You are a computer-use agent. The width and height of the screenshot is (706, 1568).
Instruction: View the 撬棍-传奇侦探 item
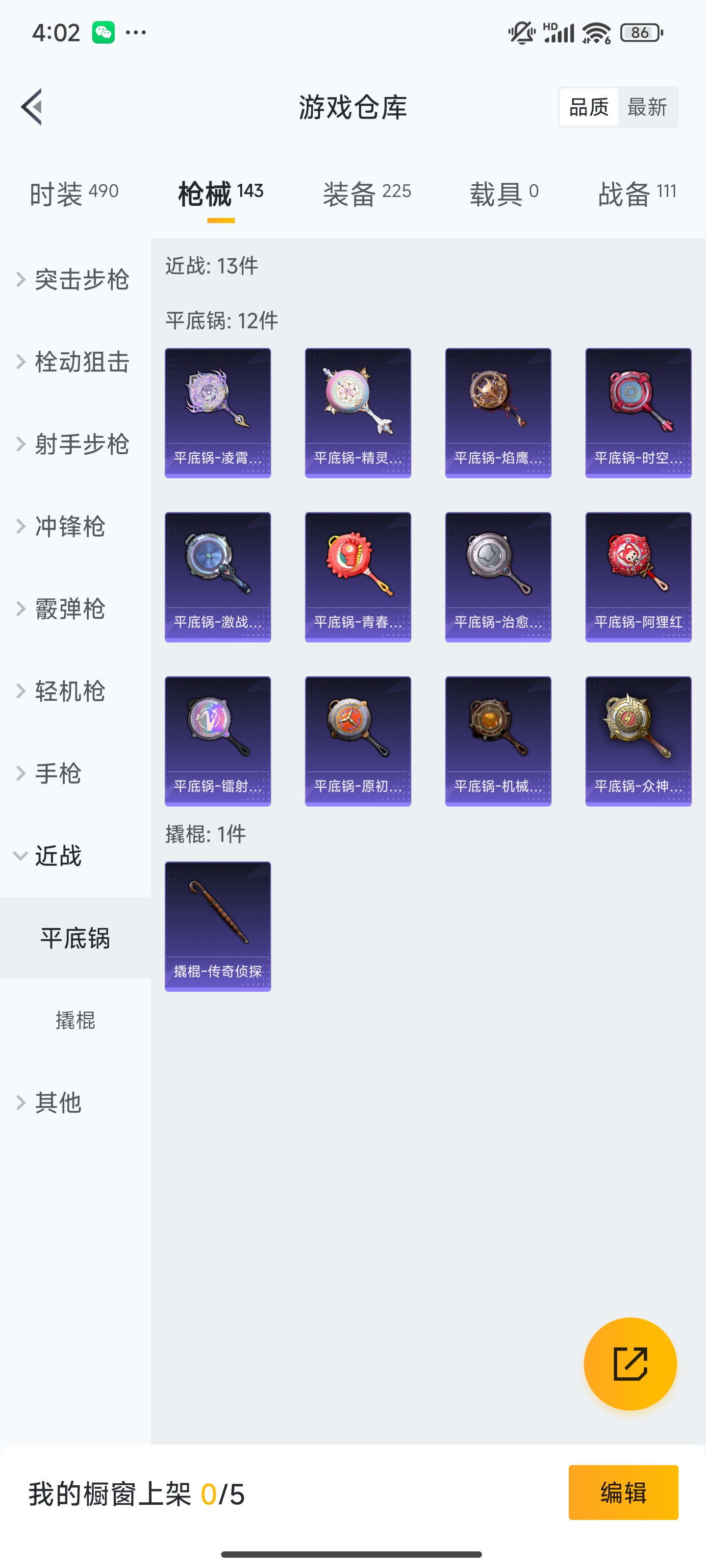point(218,925)
